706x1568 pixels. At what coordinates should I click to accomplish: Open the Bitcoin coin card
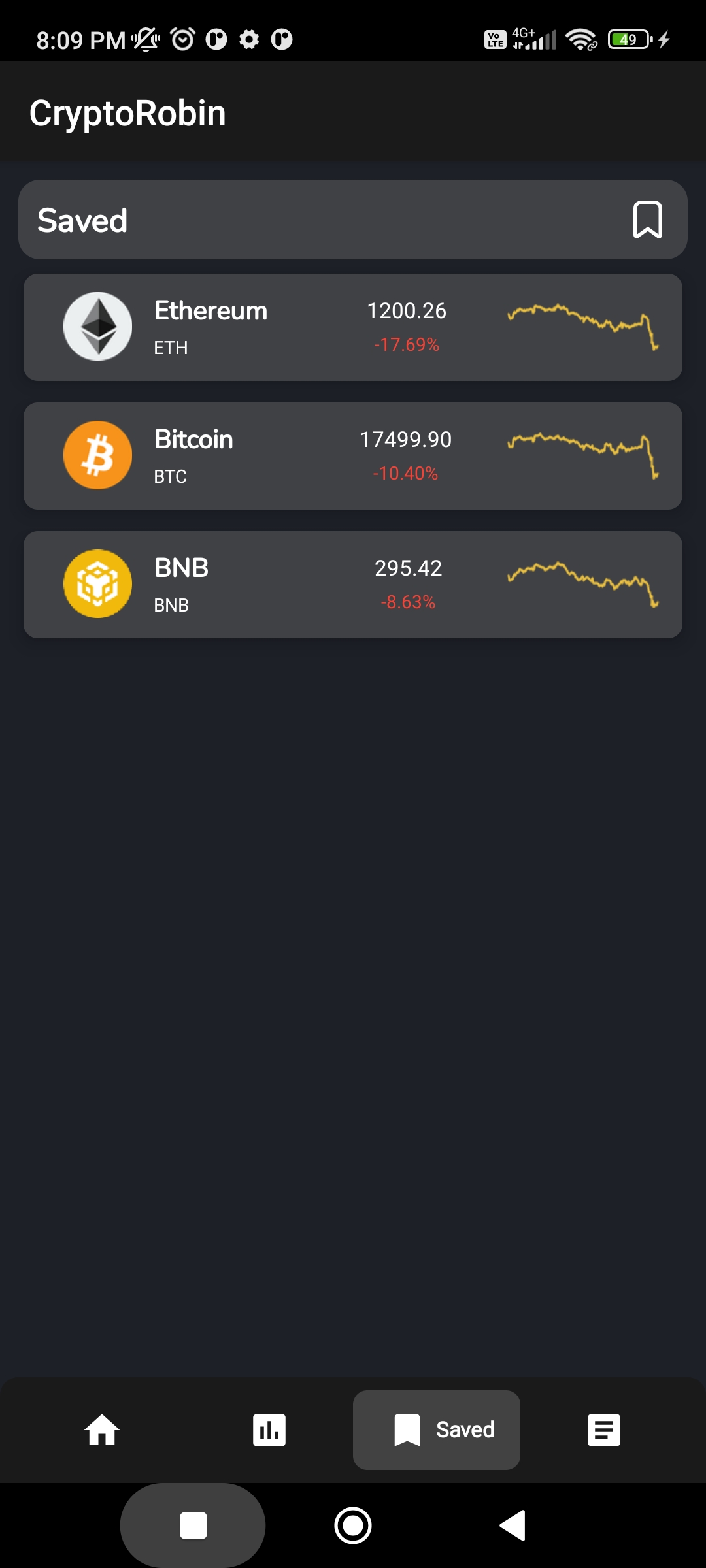[x=353, y=456]
